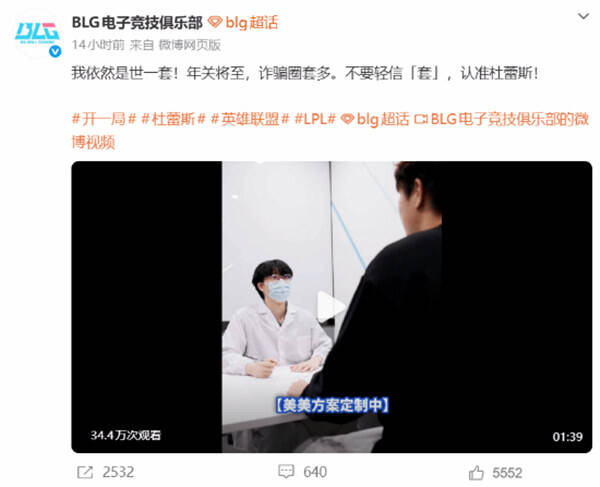Play the video in the post
Screen dimensions: 600x487
pos(331,307)
